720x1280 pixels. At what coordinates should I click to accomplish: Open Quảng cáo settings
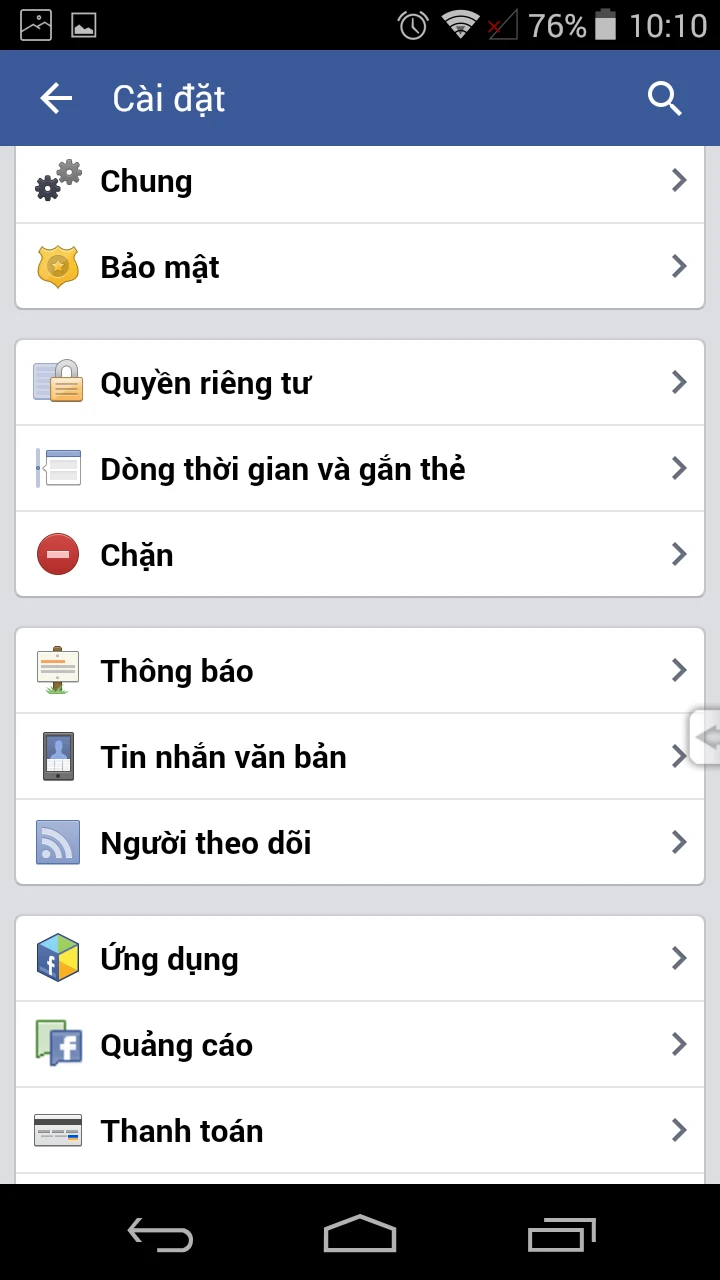point(360,1045)
